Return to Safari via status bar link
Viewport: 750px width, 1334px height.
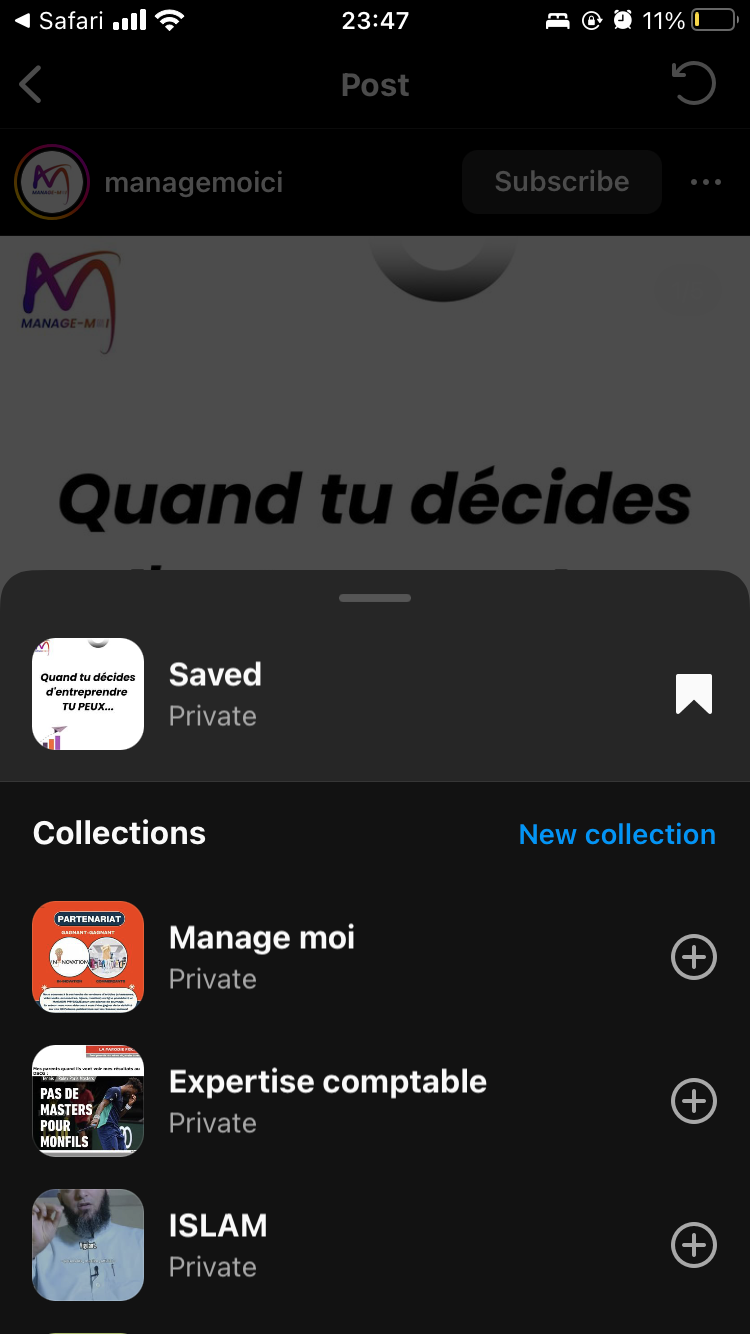coord(62,20)
